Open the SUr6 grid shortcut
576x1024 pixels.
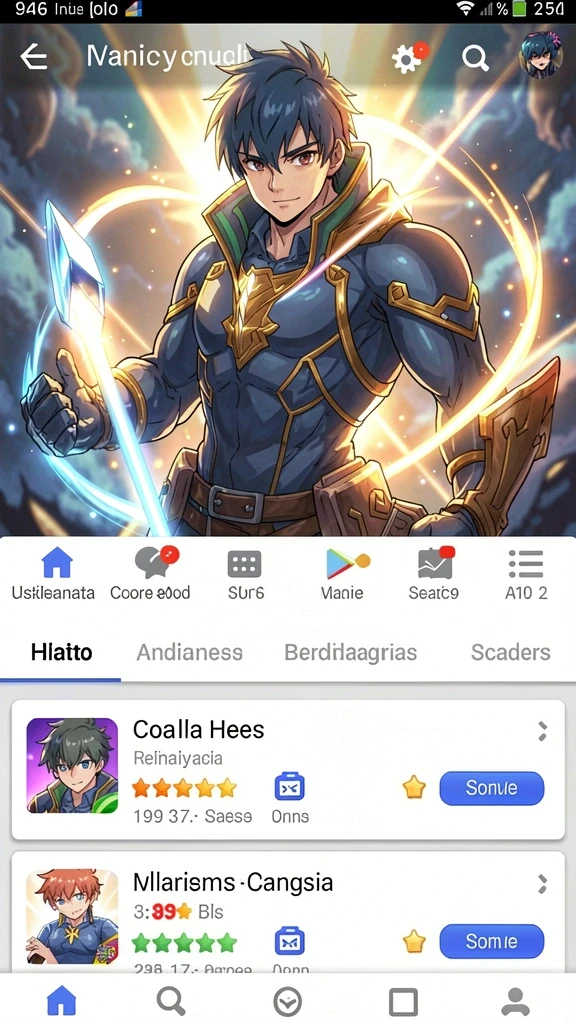(245, 574)
